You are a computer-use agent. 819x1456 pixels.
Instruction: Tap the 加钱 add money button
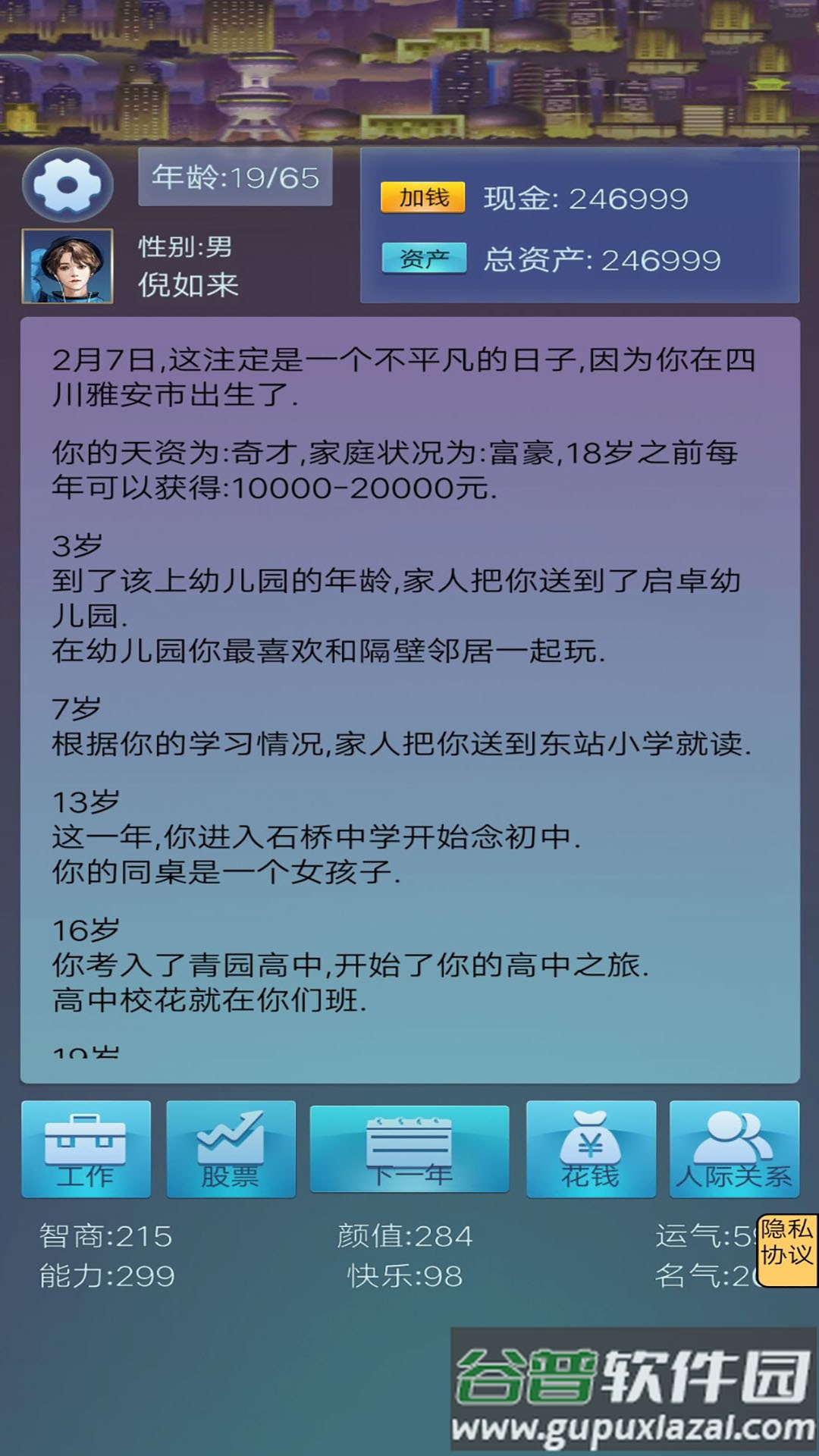(423, 198)
